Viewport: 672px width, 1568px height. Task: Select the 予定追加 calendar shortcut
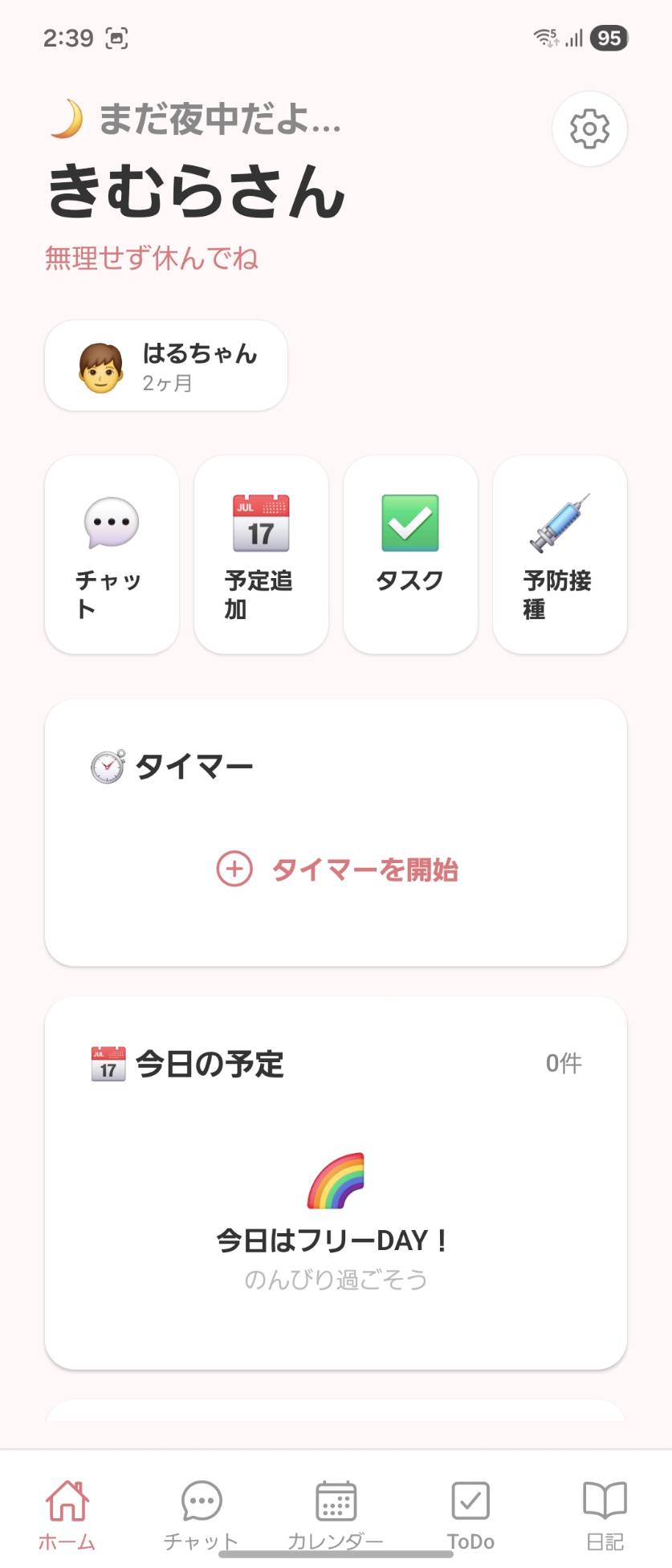point(260,554)
